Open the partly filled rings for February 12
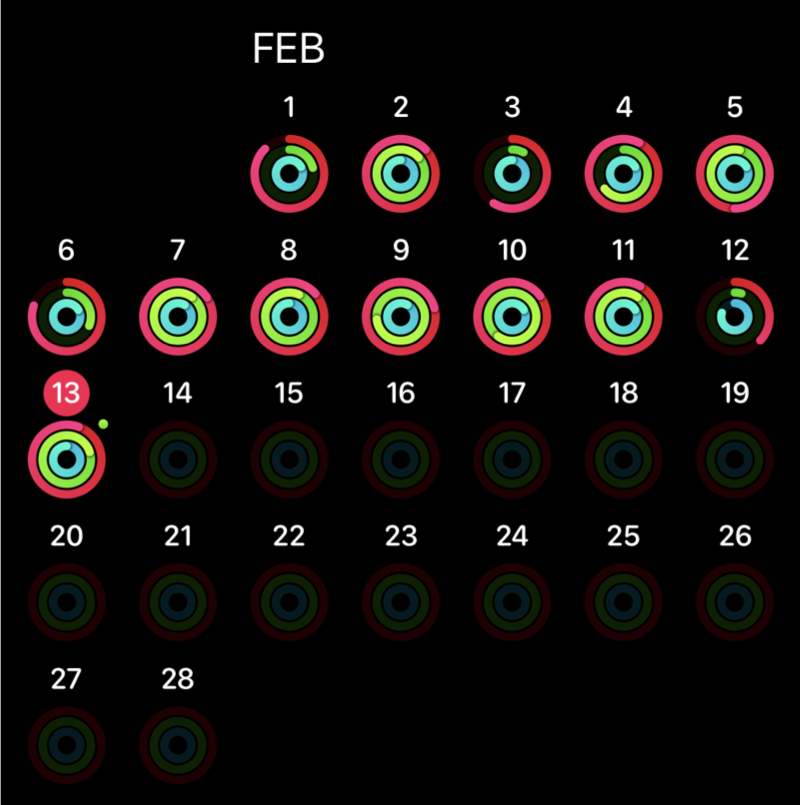The width and height of the screenshot is (800, 805). [735, 317]
